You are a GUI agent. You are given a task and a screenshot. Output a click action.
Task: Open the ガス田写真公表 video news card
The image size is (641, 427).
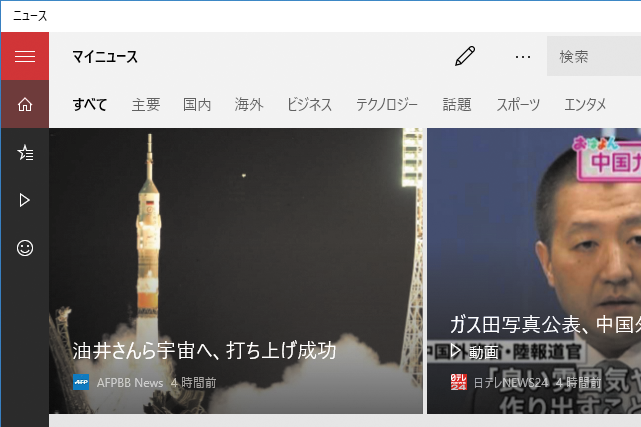pyautogui.click(x=534, y=270)
